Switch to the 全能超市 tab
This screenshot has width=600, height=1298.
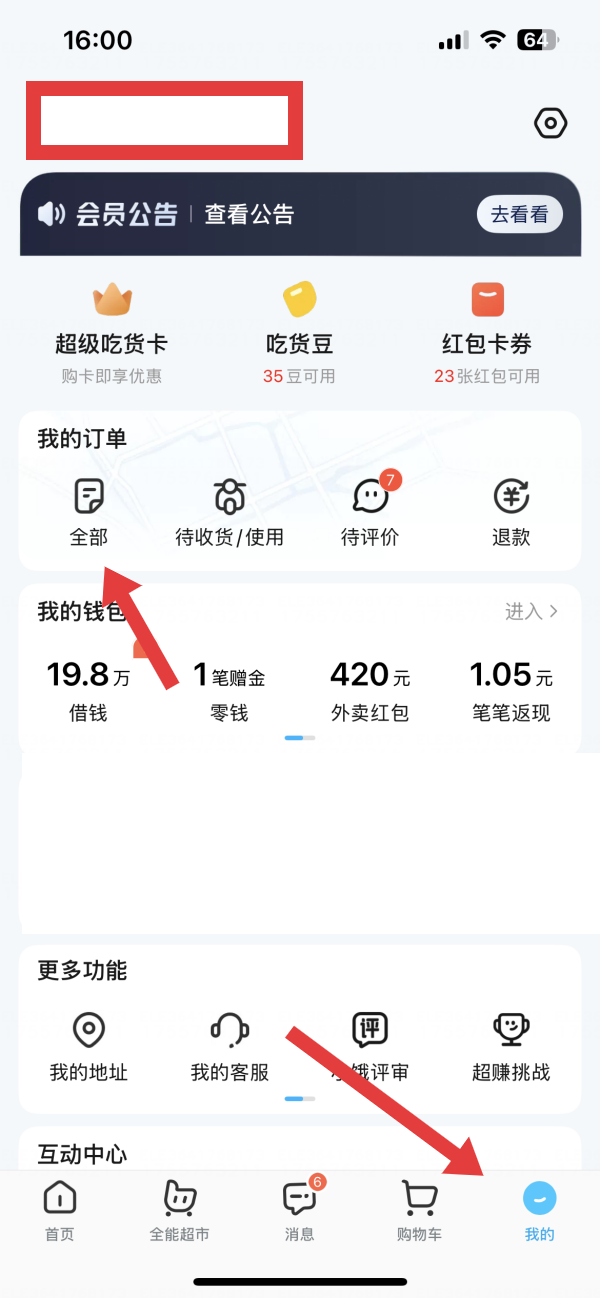click(180, 1210)
